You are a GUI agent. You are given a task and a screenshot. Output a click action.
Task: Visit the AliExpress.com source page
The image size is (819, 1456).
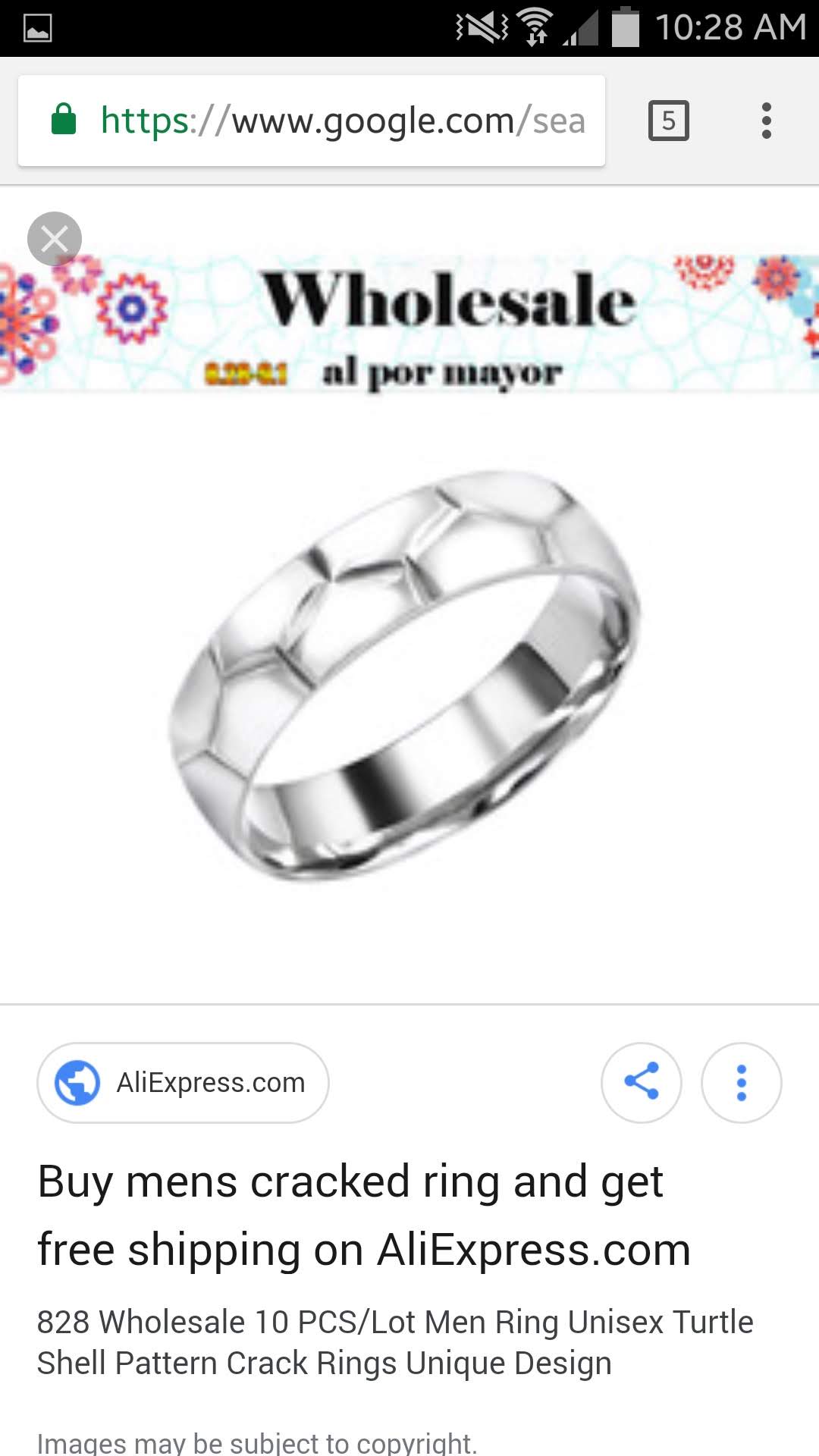pos(183,1082)
